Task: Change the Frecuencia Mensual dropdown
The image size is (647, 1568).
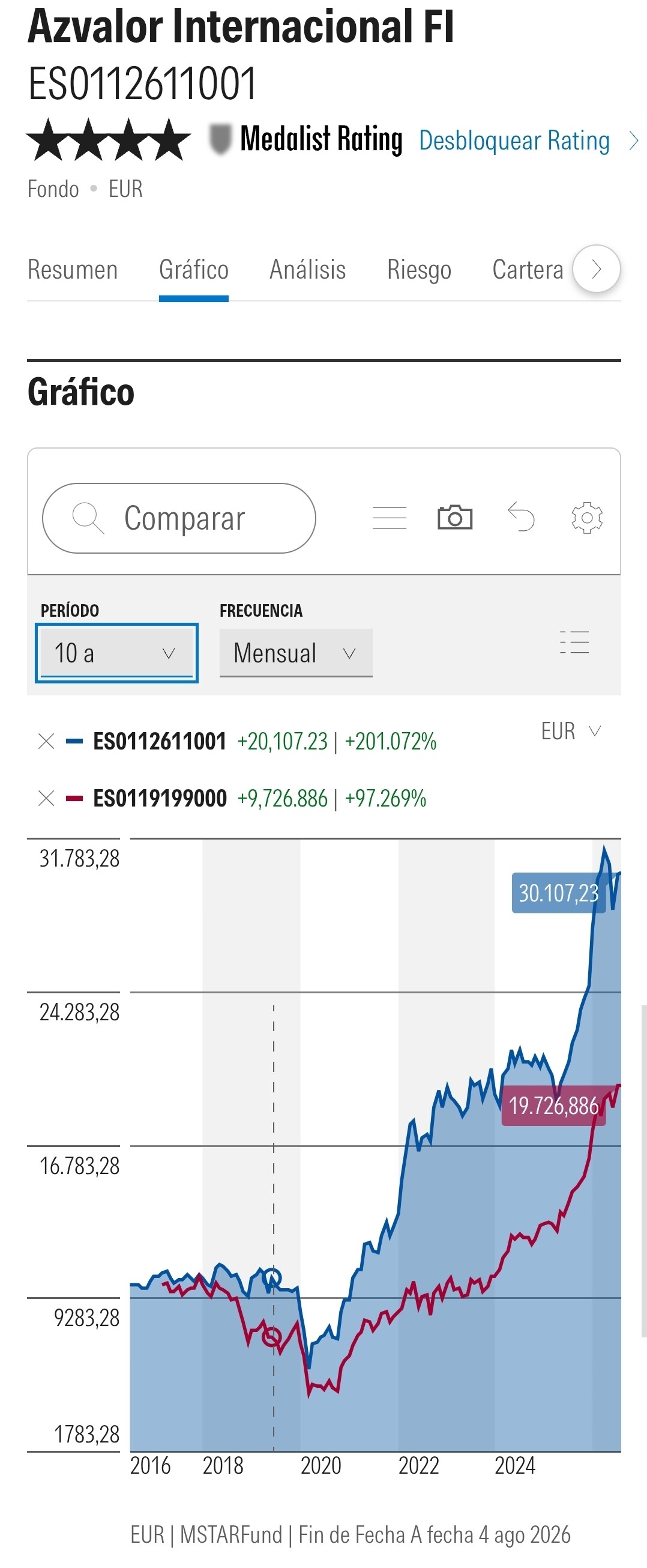Action: click(x=295, y=653)
